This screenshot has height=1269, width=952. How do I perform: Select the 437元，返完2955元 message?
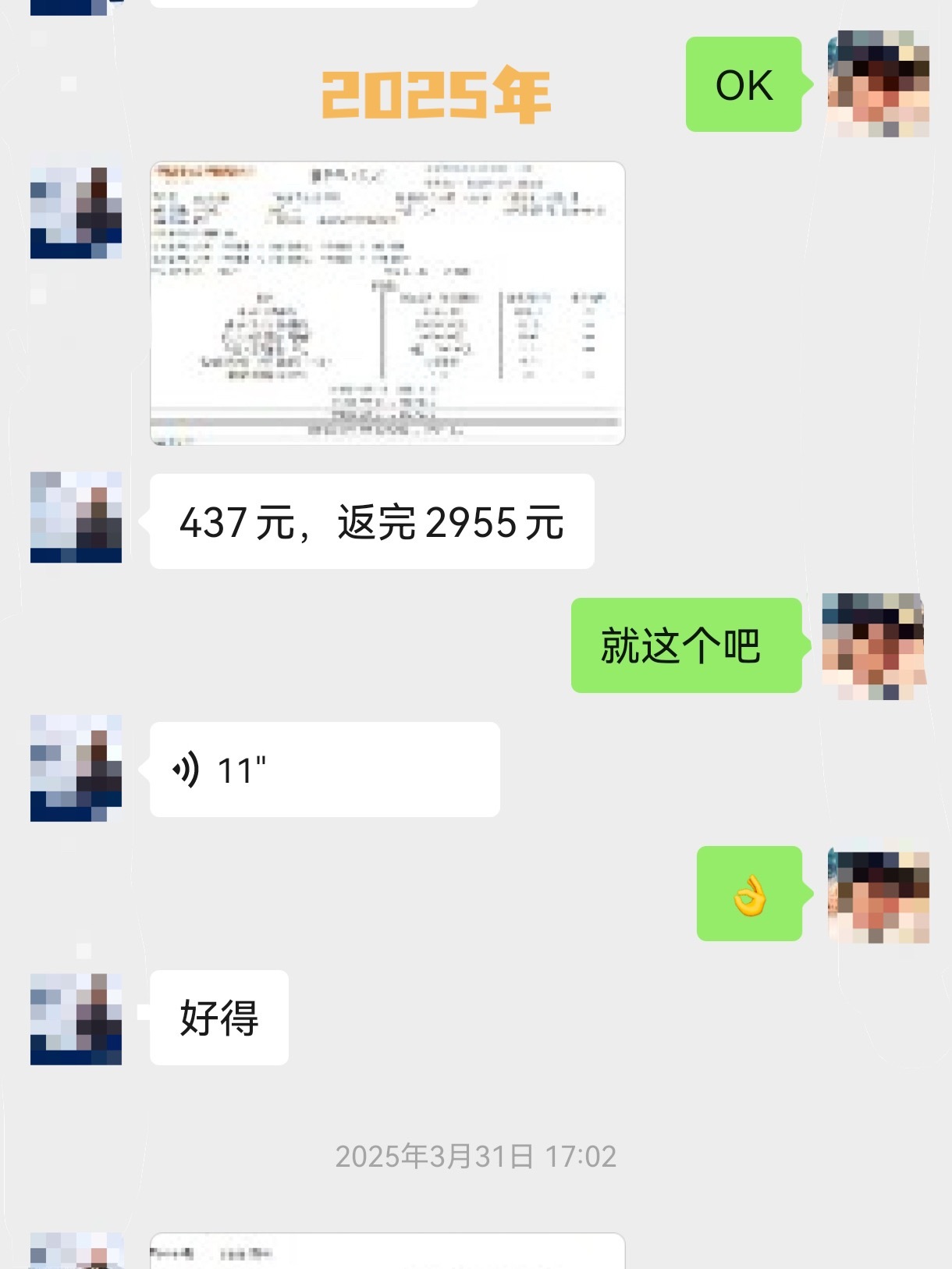pos(371,523)
